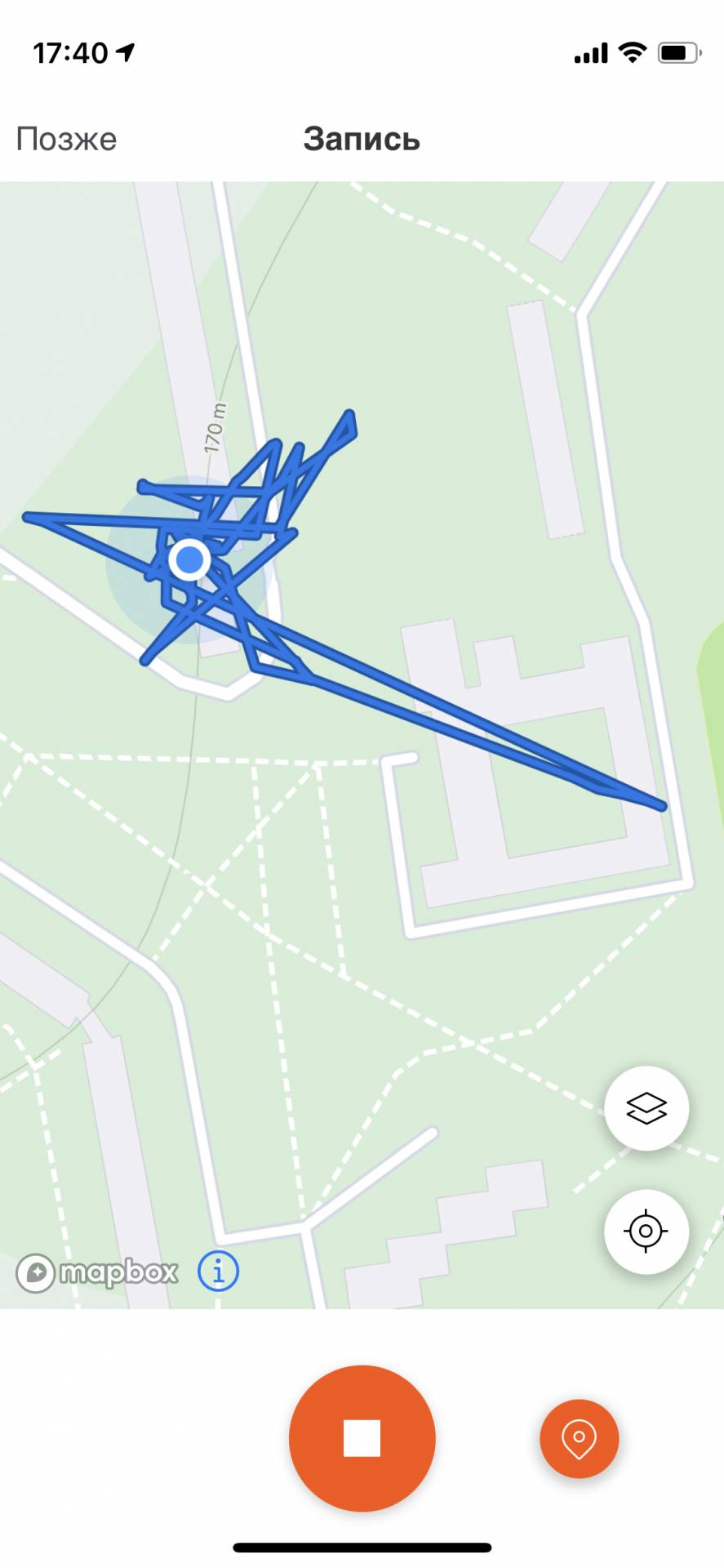Tap the "Позже" button

pyautogui.click(x=67, y=139)
